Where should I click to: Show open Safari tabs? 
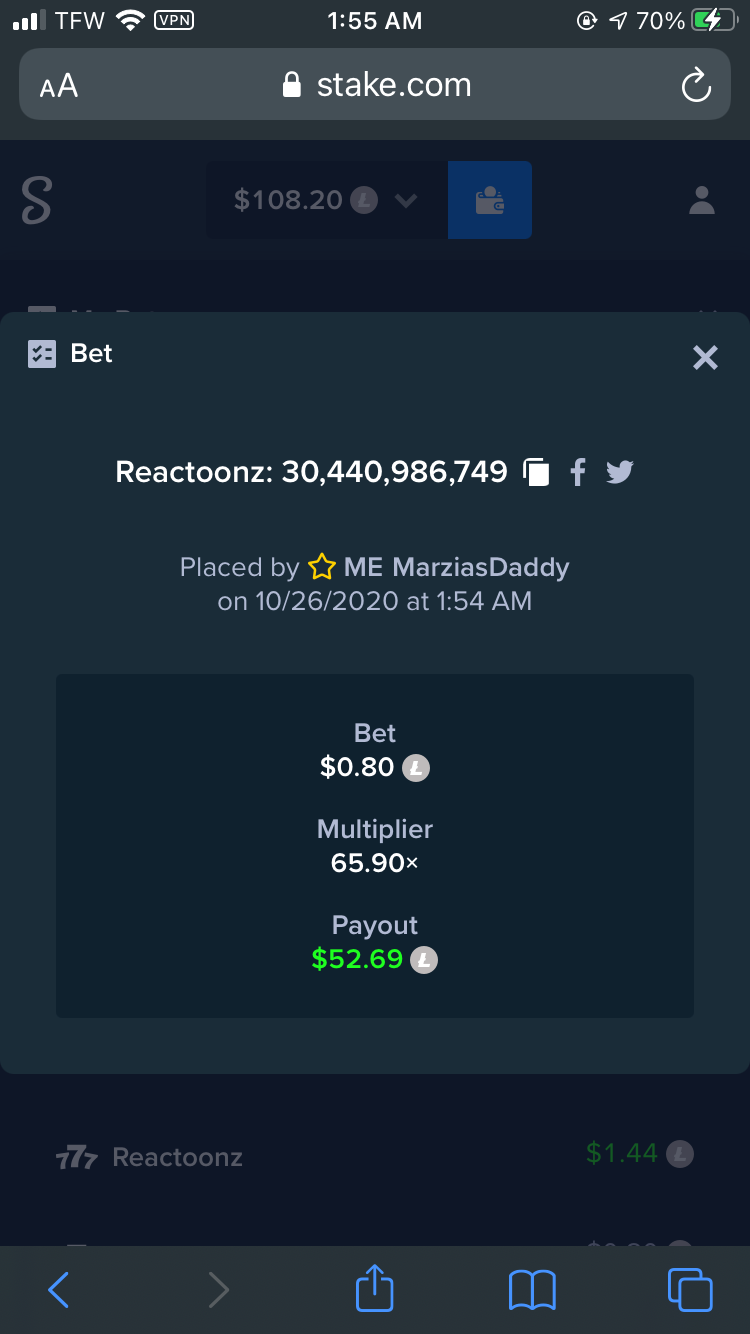coord(690,1289)
